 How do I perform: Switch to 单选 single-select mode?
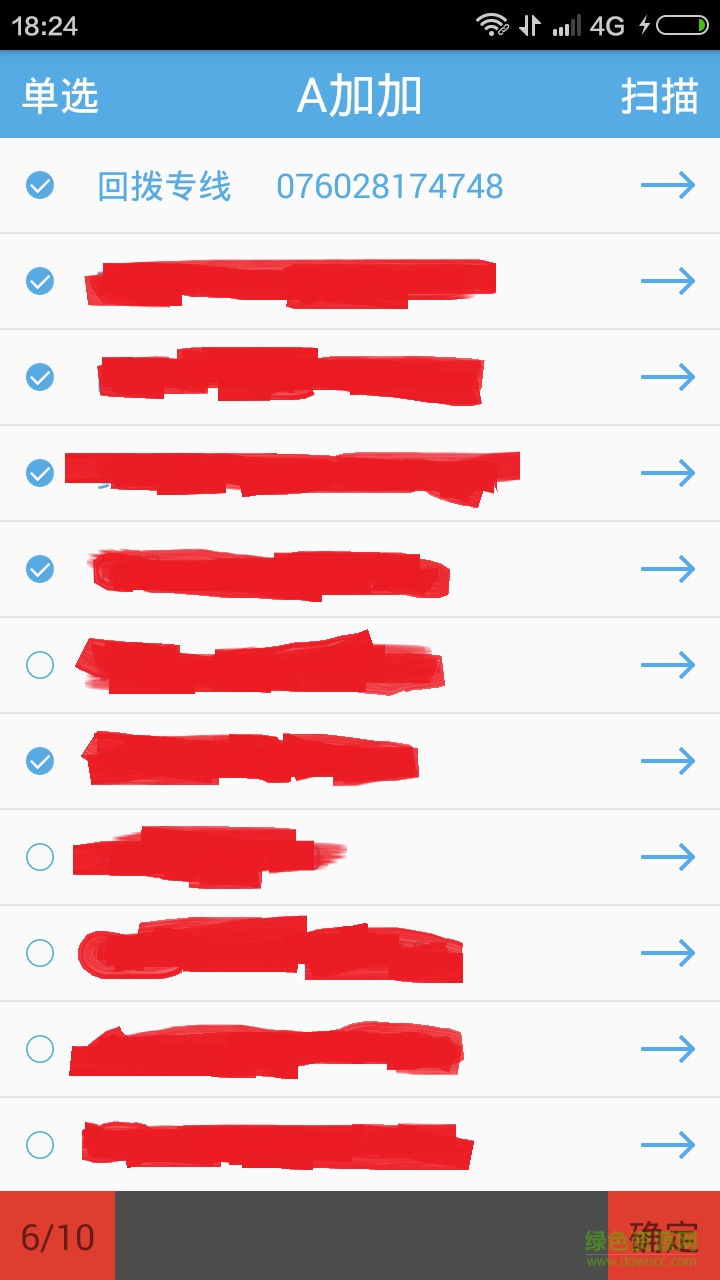[60, 96]
